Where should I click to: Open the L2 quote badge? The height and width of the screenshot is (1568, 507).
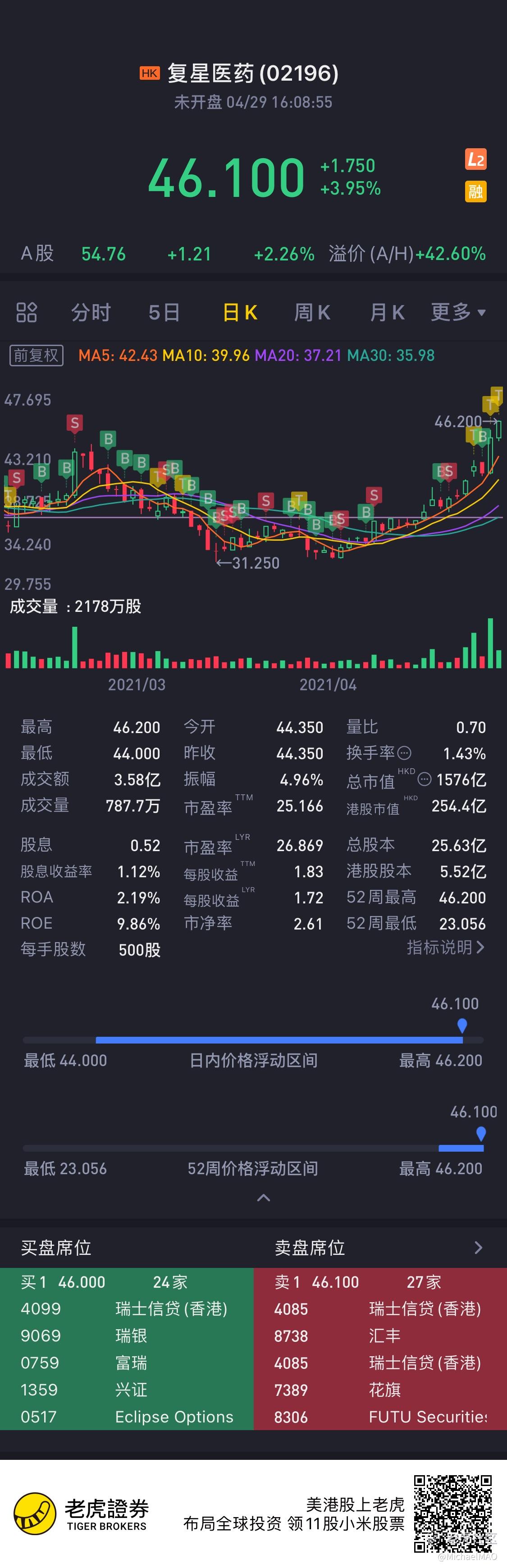point(475,160)
